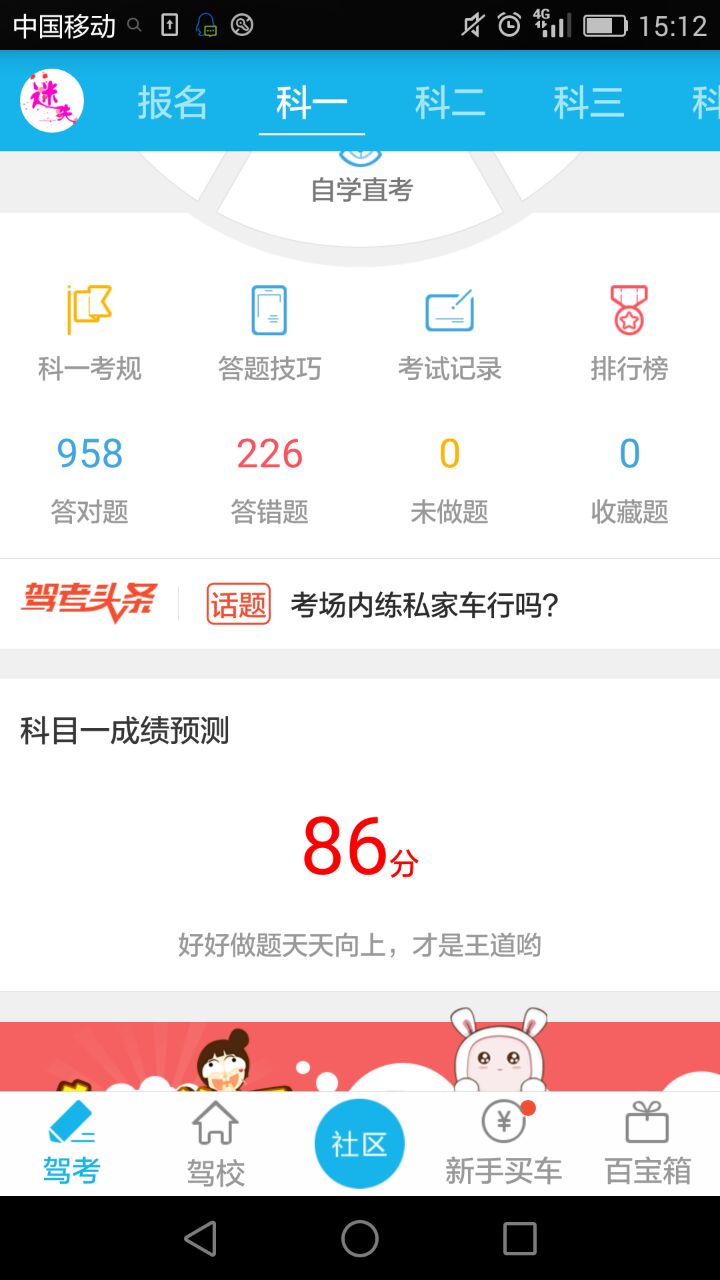This screenshot has height=1280, width=720.
Task: Switch to 新手买车 tab
Action: click(x=504, y=1144)
